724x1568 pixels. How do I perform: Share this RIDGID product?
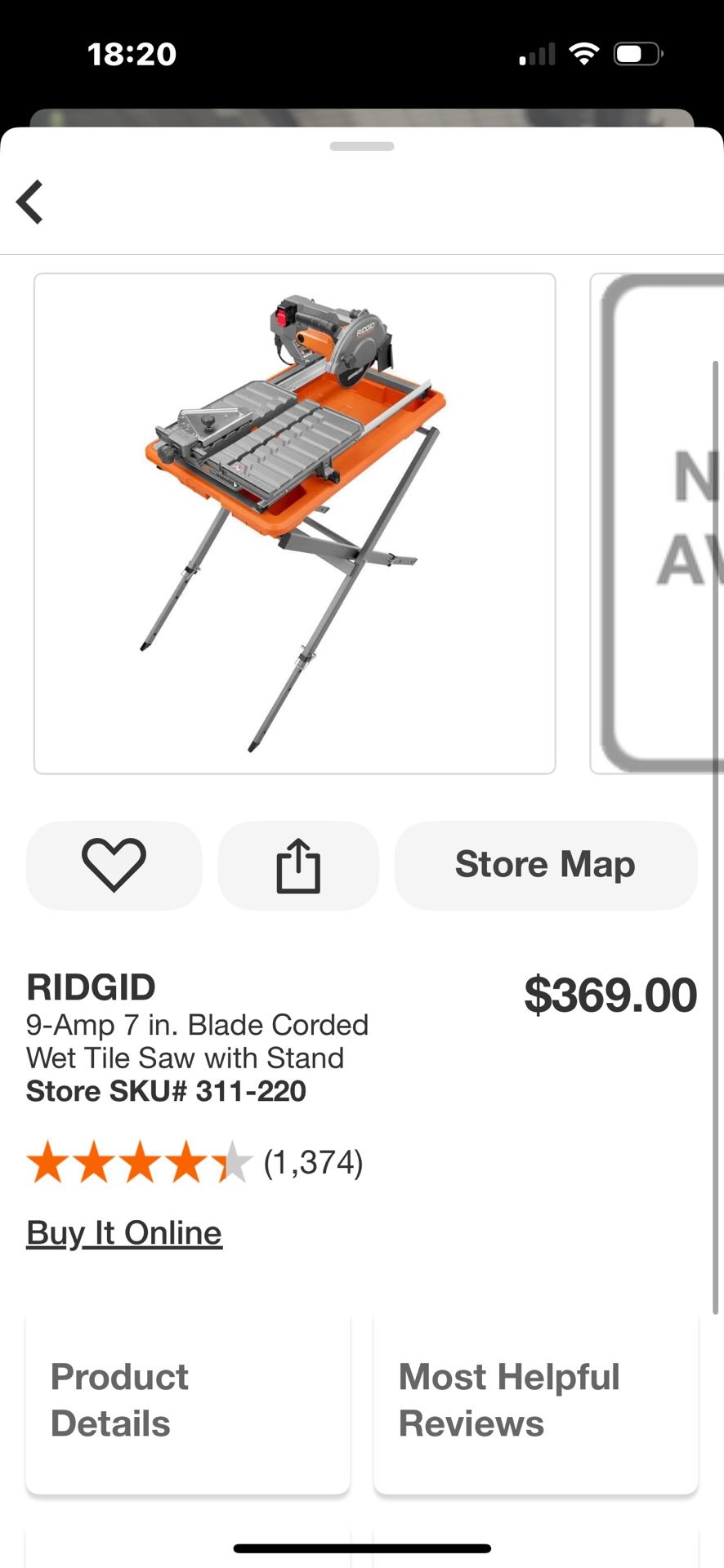click(x=298, y=865)
